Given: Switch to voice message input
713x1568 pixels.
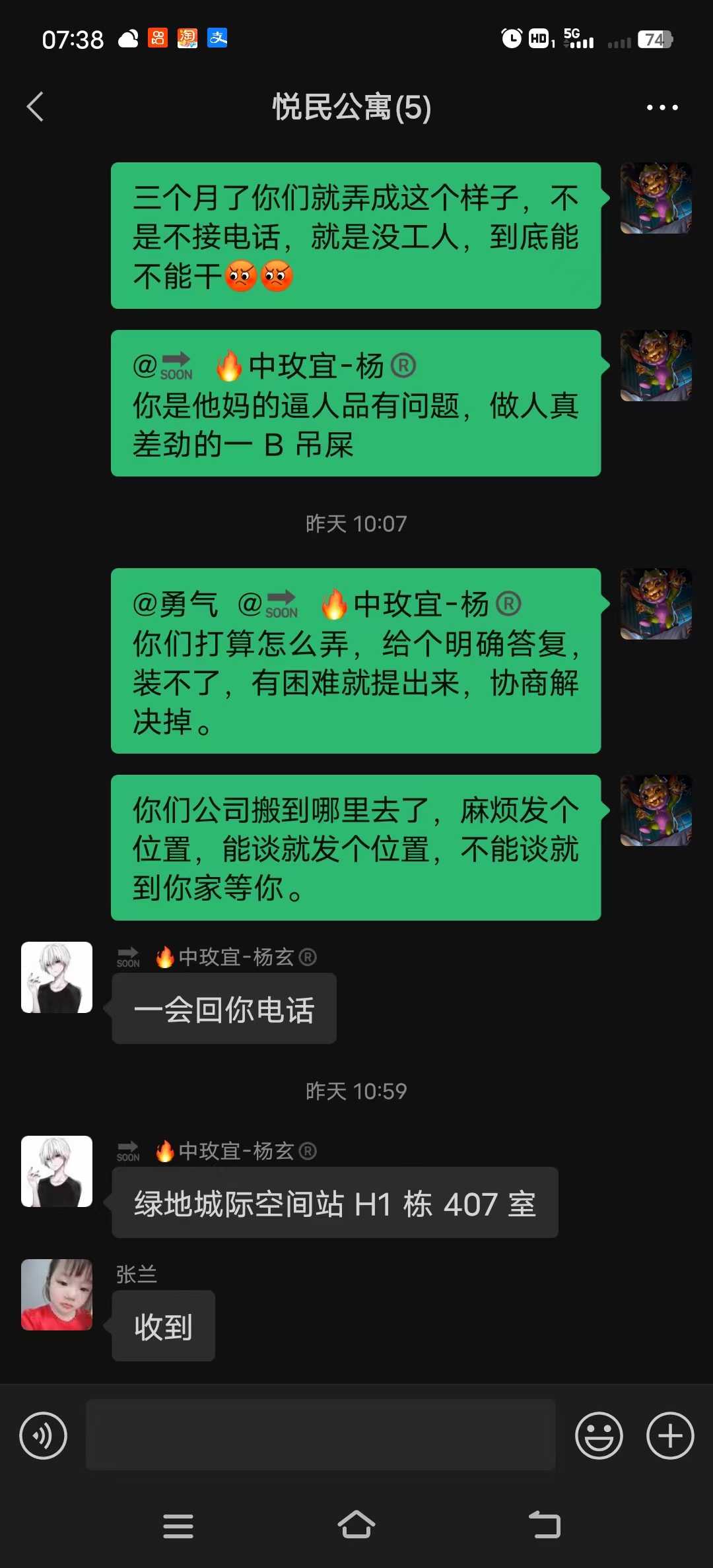Looking at the screenshot, I should (x=44, y=1435).
